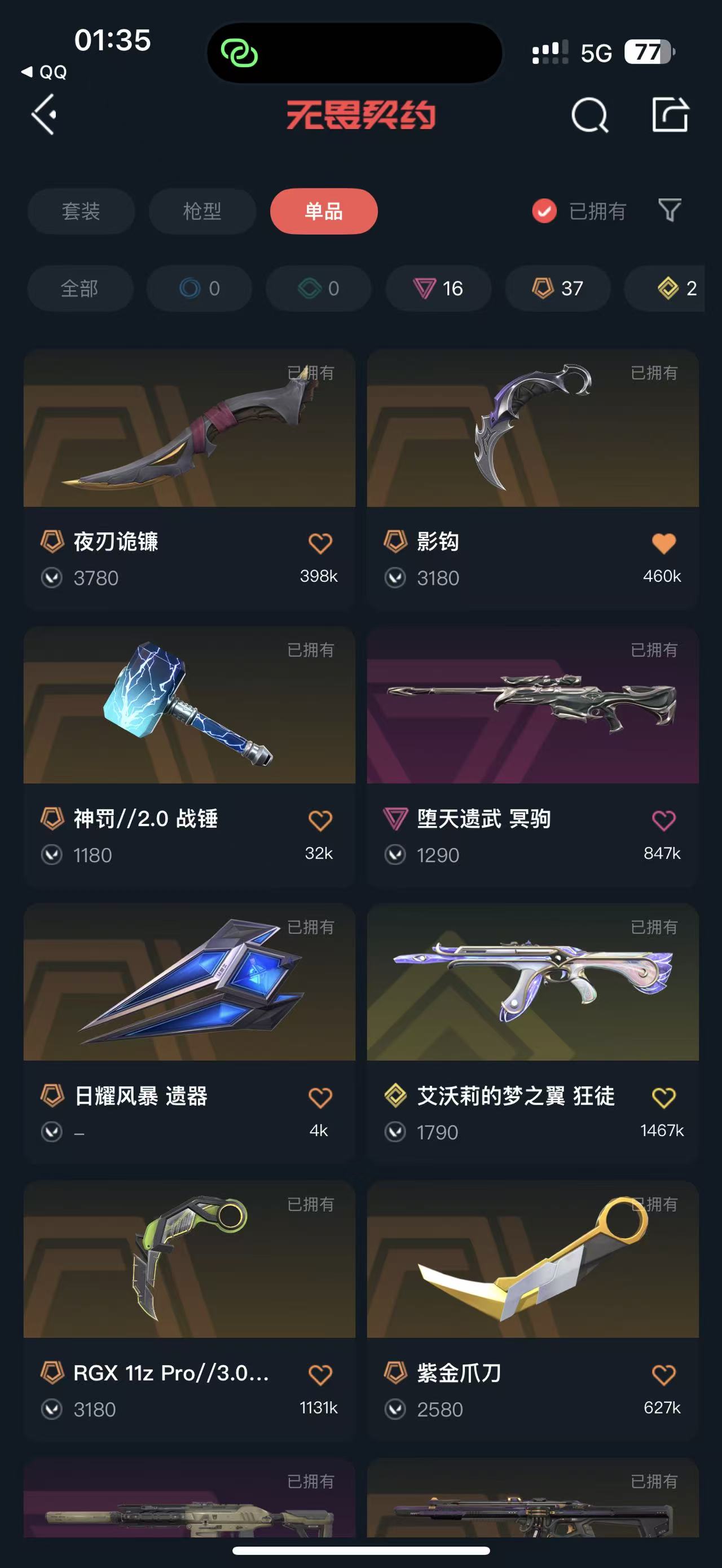
Task: Open the 神罚//2.0 战锤 card
Action: point(190,756)
